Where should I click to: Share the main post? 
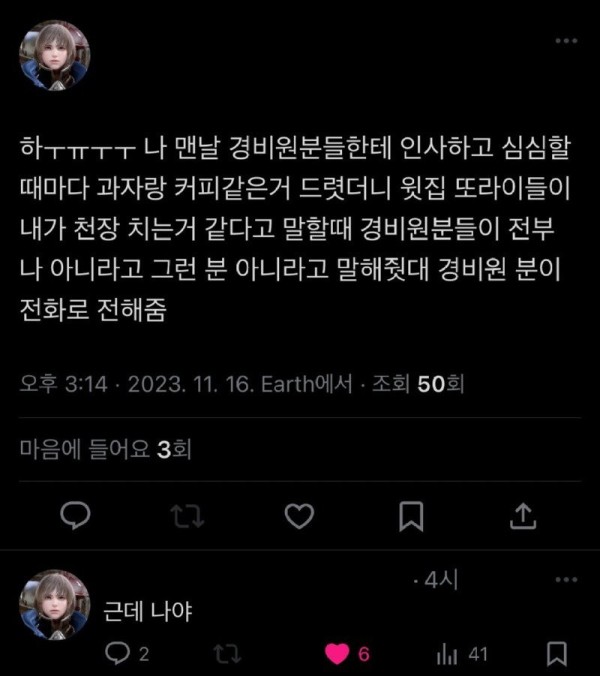[x=523, y=516]
